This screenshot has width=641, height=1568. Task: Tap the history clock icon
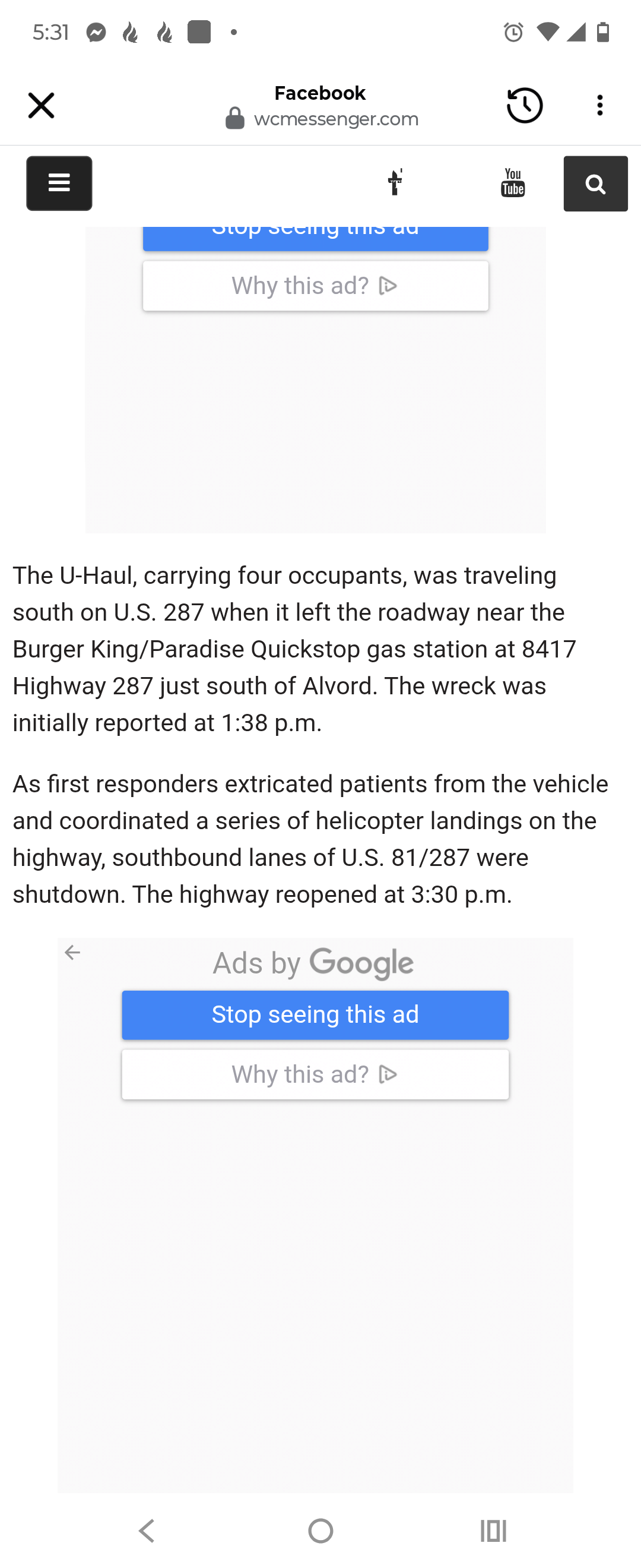[524, 105]
